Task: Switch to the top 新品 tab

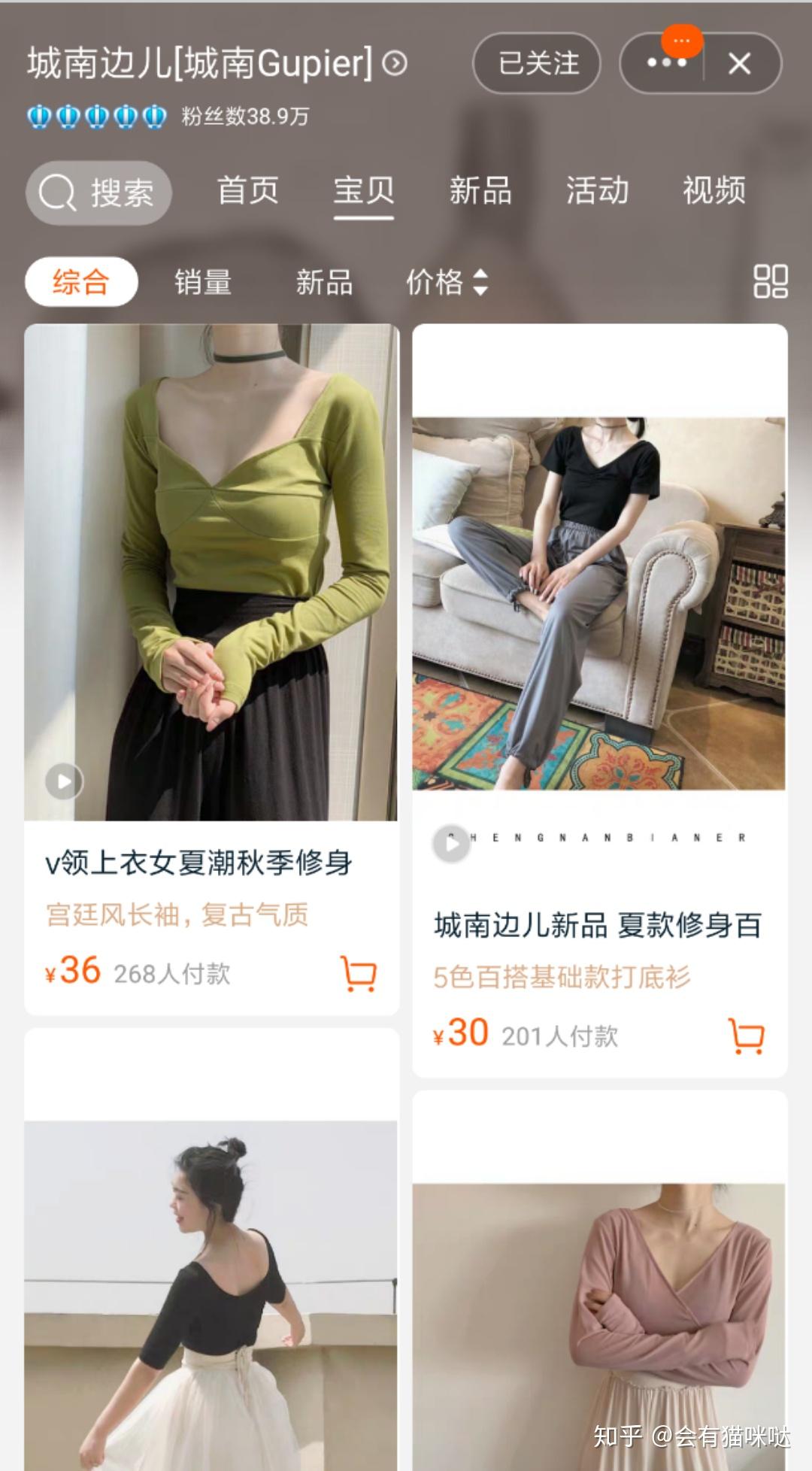Action: click(x=480, y=190)
